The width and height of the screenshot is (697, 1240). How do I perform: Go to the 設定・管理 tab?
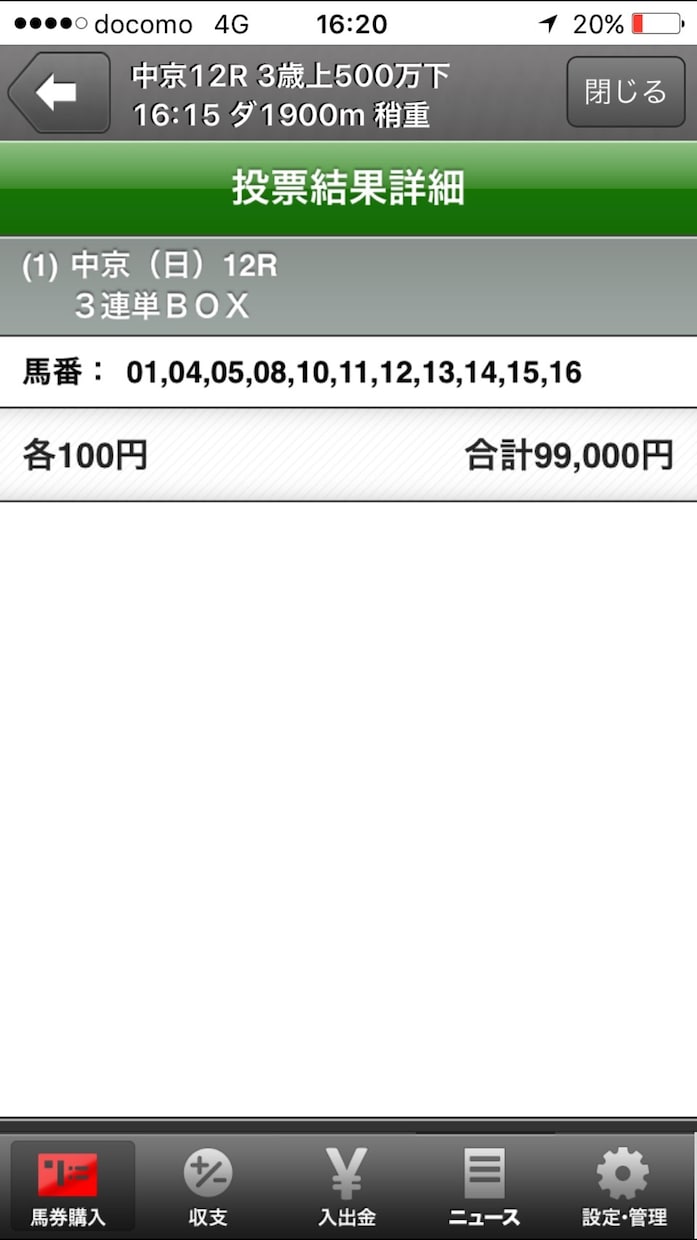[x=624, y=1187]
